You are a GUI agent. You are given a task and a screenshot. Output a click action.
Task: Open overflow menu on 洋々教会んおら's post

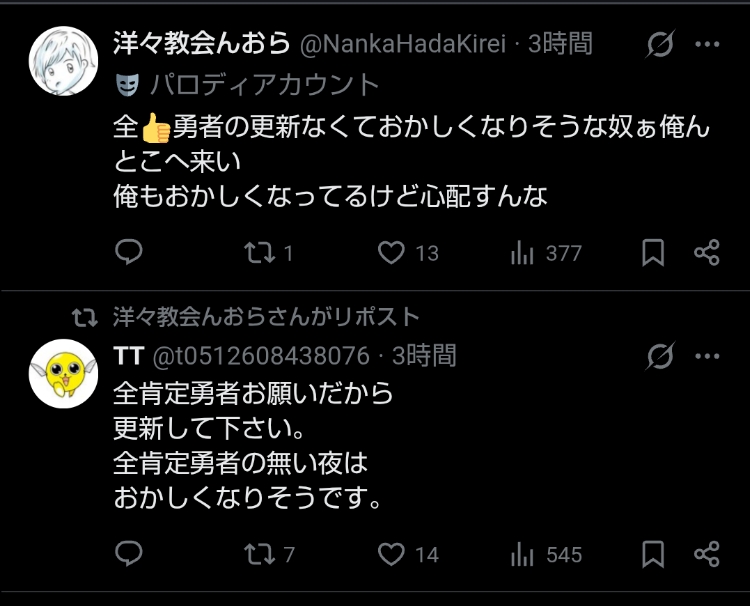707,44
